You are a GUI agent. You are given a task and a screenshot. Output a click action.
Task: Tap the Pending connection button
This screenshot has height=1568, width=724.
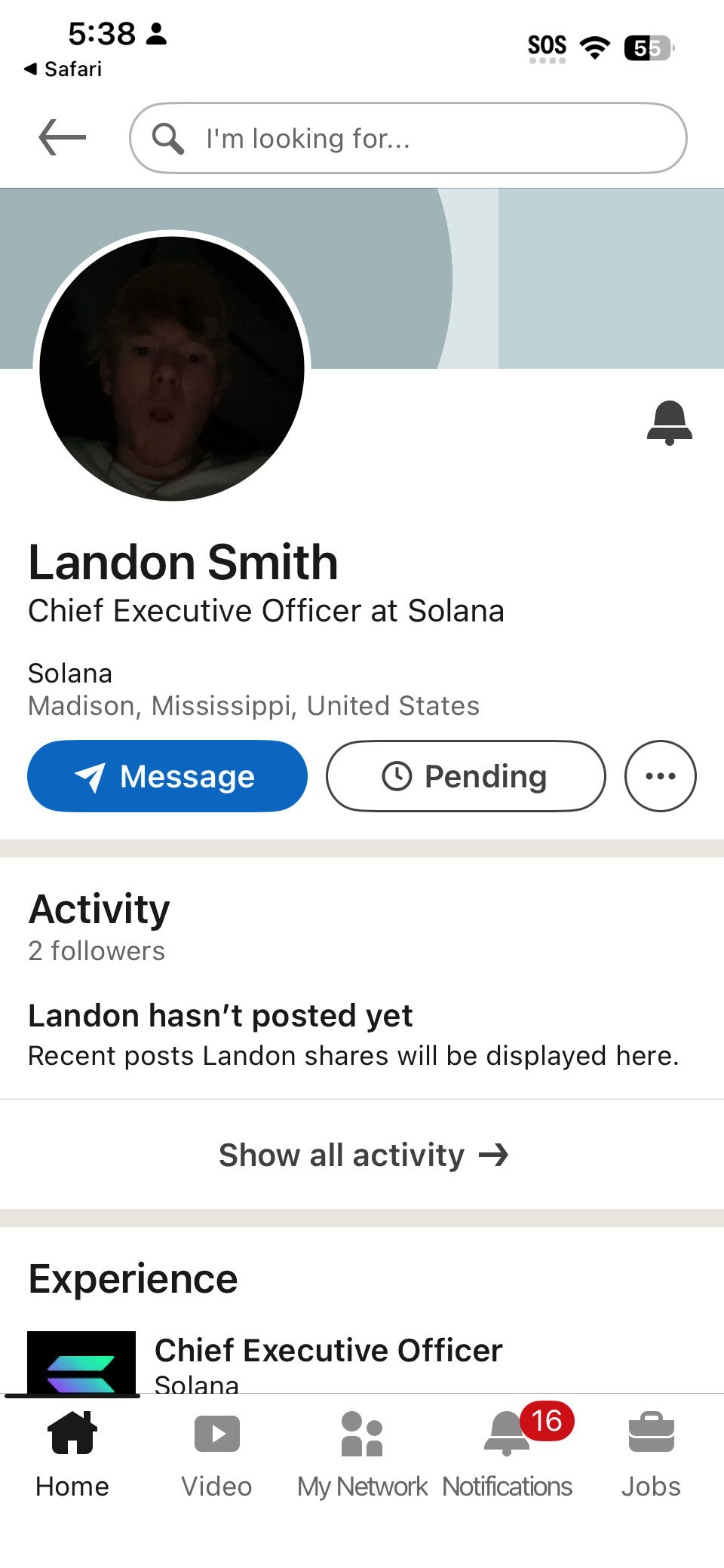pos(466,776)
